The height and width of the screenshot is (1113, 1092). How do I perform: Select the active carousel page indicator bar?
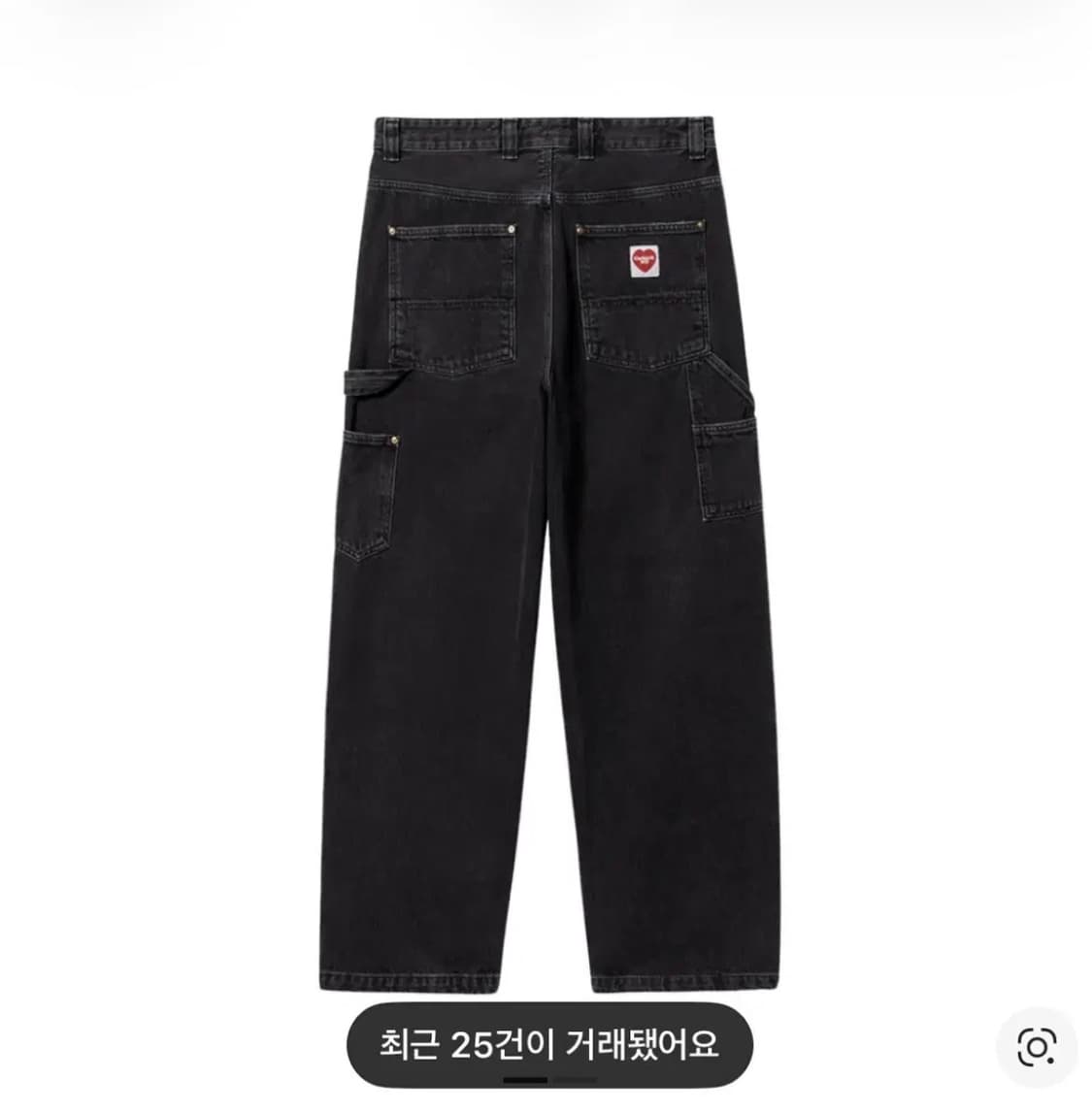tap(524, 1079)
